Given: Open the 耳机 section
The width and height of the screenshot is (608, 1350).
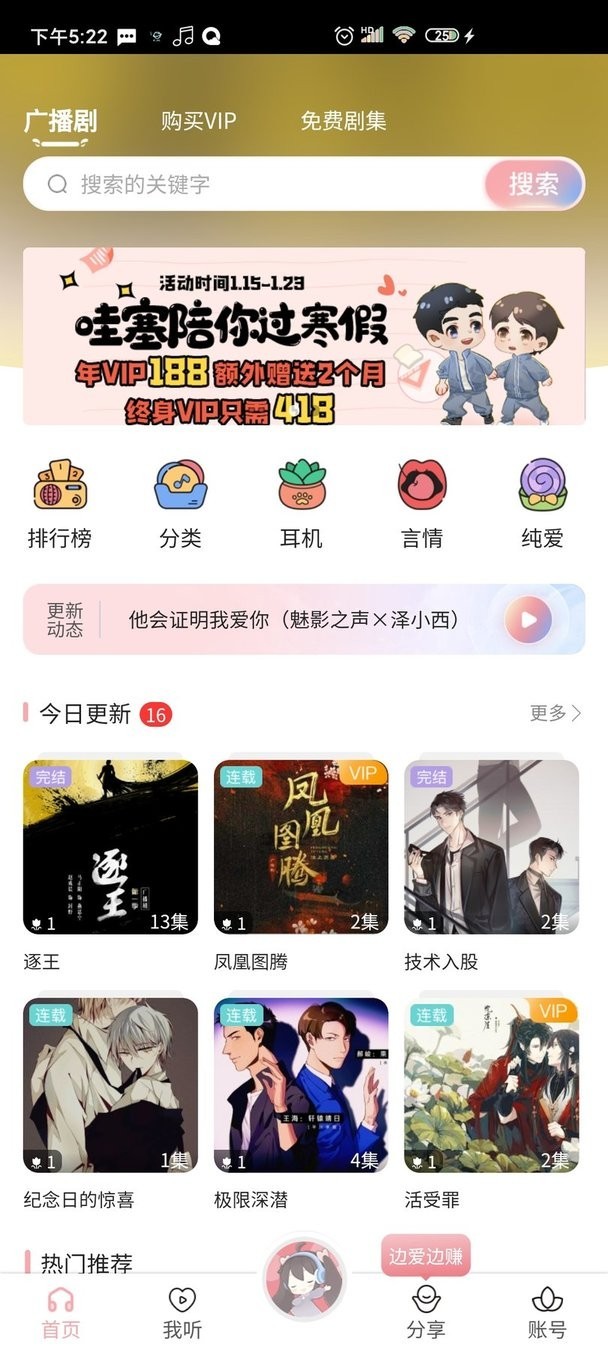Looking at the screenshot, I should coord(301,503).
